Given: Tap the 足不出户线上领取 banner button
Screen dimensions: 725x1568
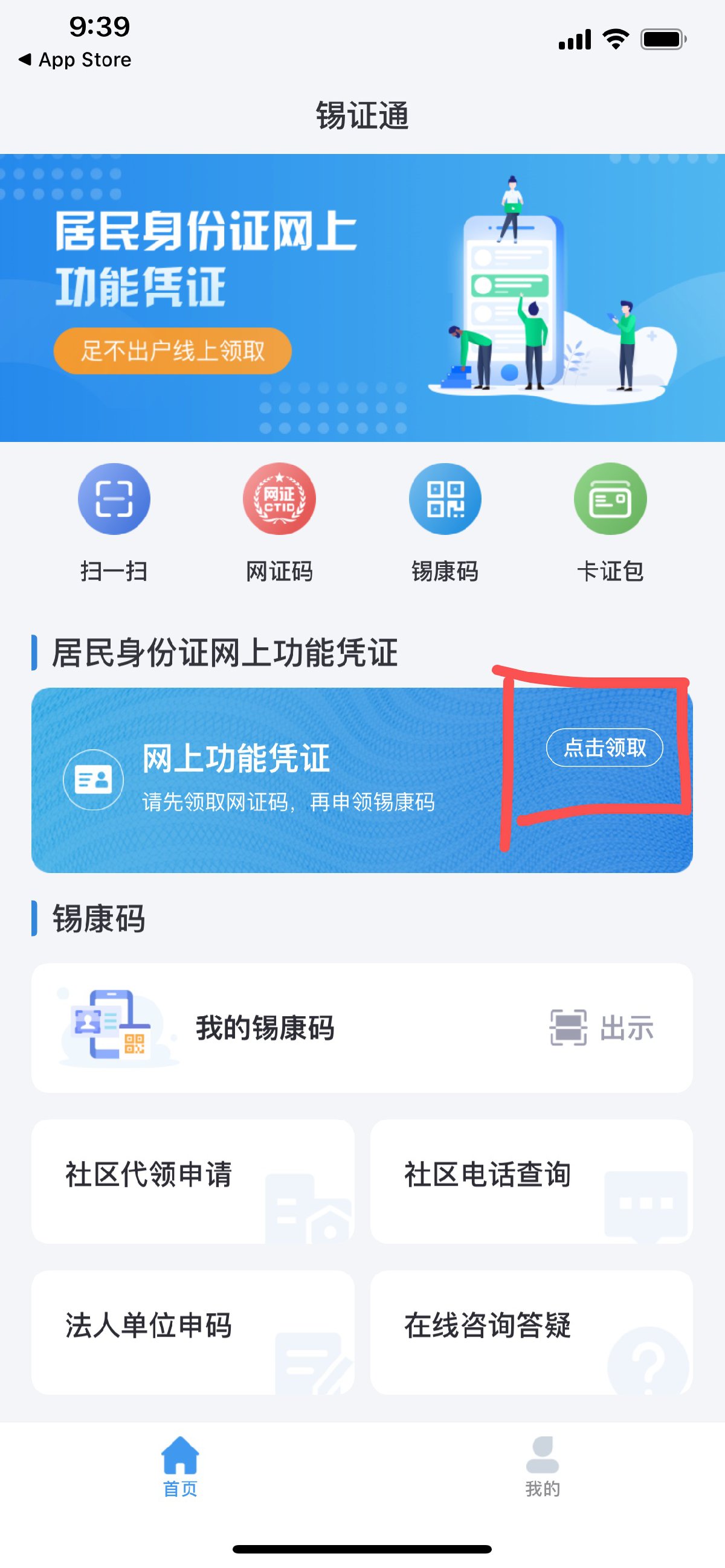Looking at the screenshot, I should click(172, 351).
